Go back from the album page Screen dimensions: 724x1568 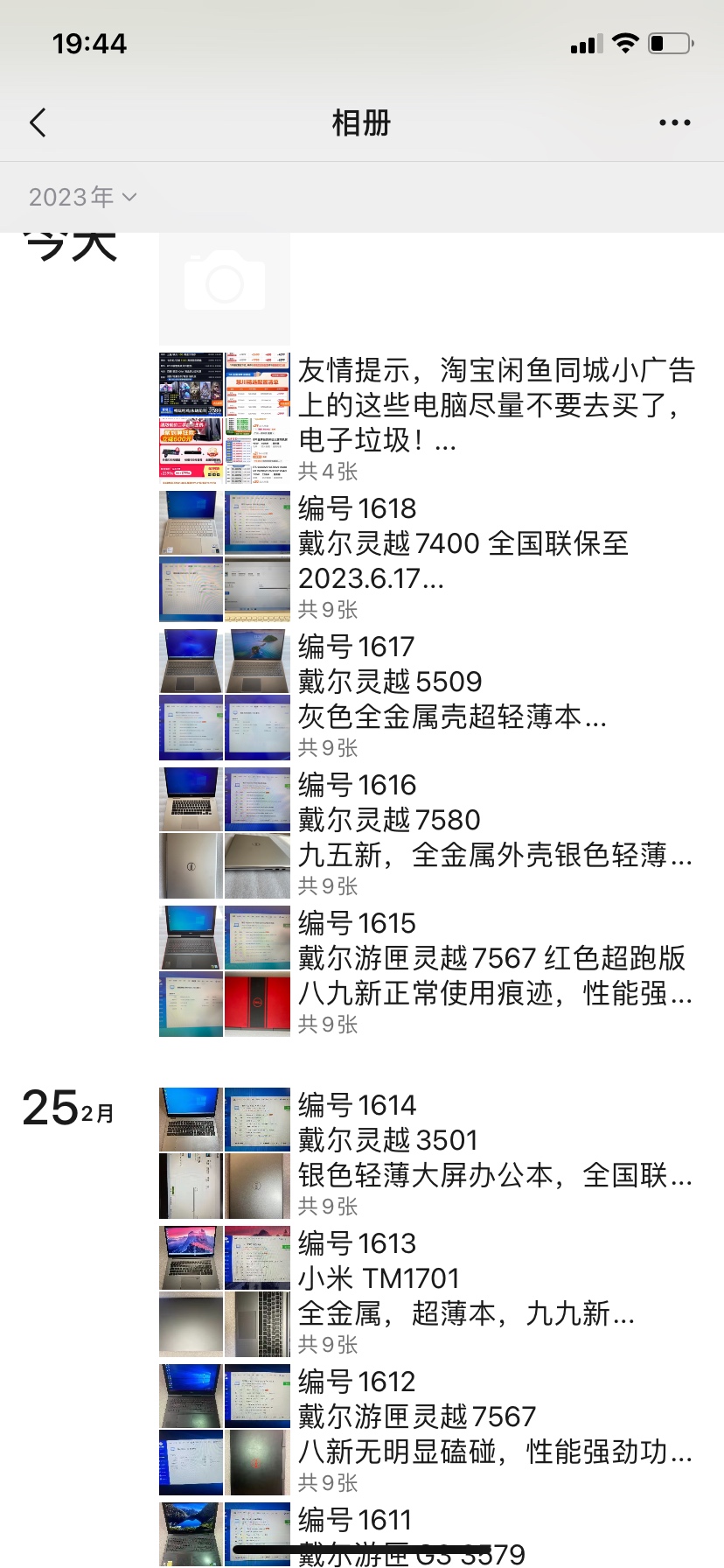tap(38, 123)
